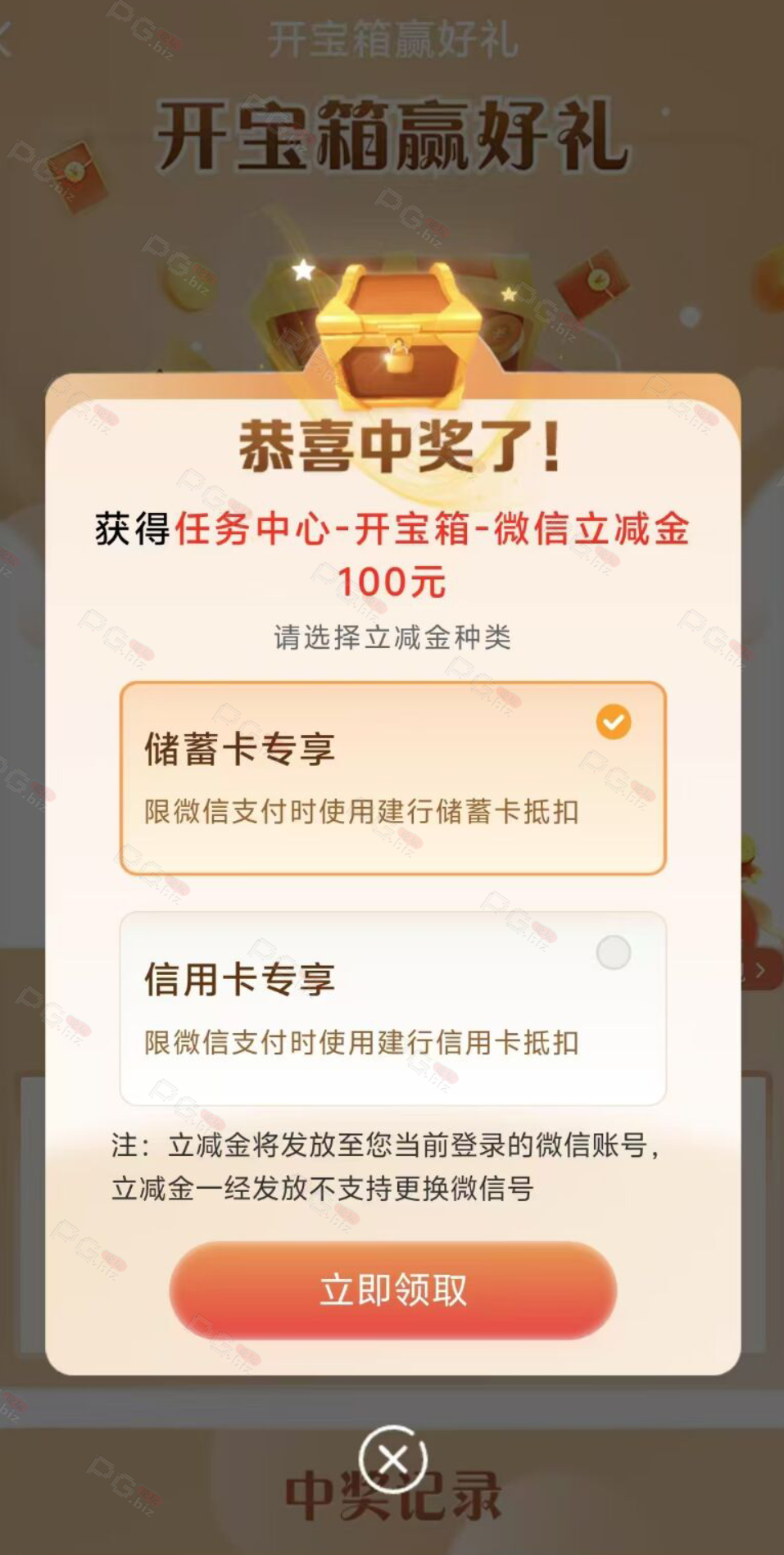
Task: Tap the 立即领取 button
Action: tap(392, 1290)
